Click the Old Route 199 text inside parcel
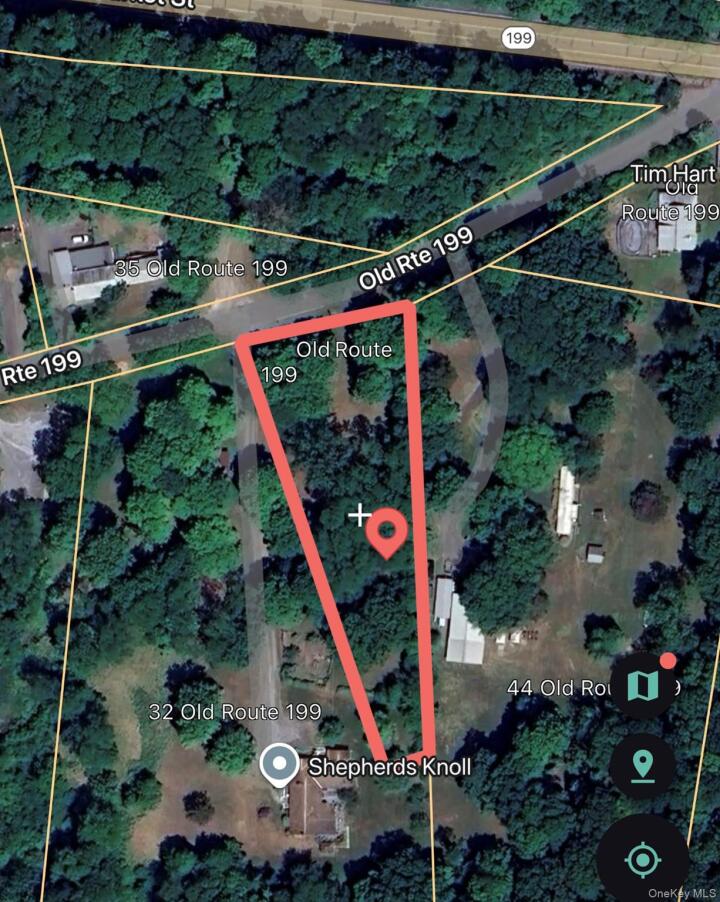720x902 pixels. click(x=346, y=351)
